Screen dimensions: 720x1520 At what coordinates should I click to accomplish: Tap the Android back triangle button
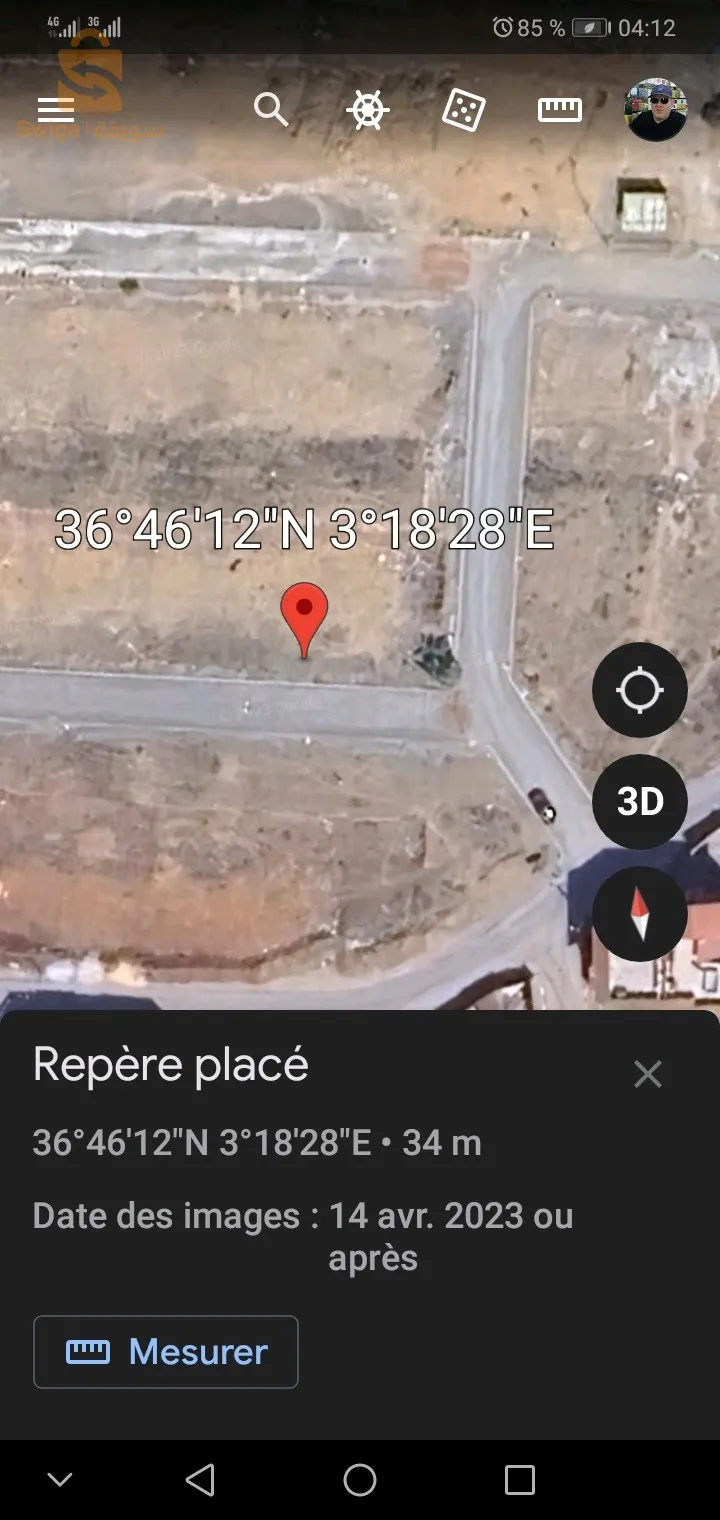pyautogui.click(x=200, y=1478)
